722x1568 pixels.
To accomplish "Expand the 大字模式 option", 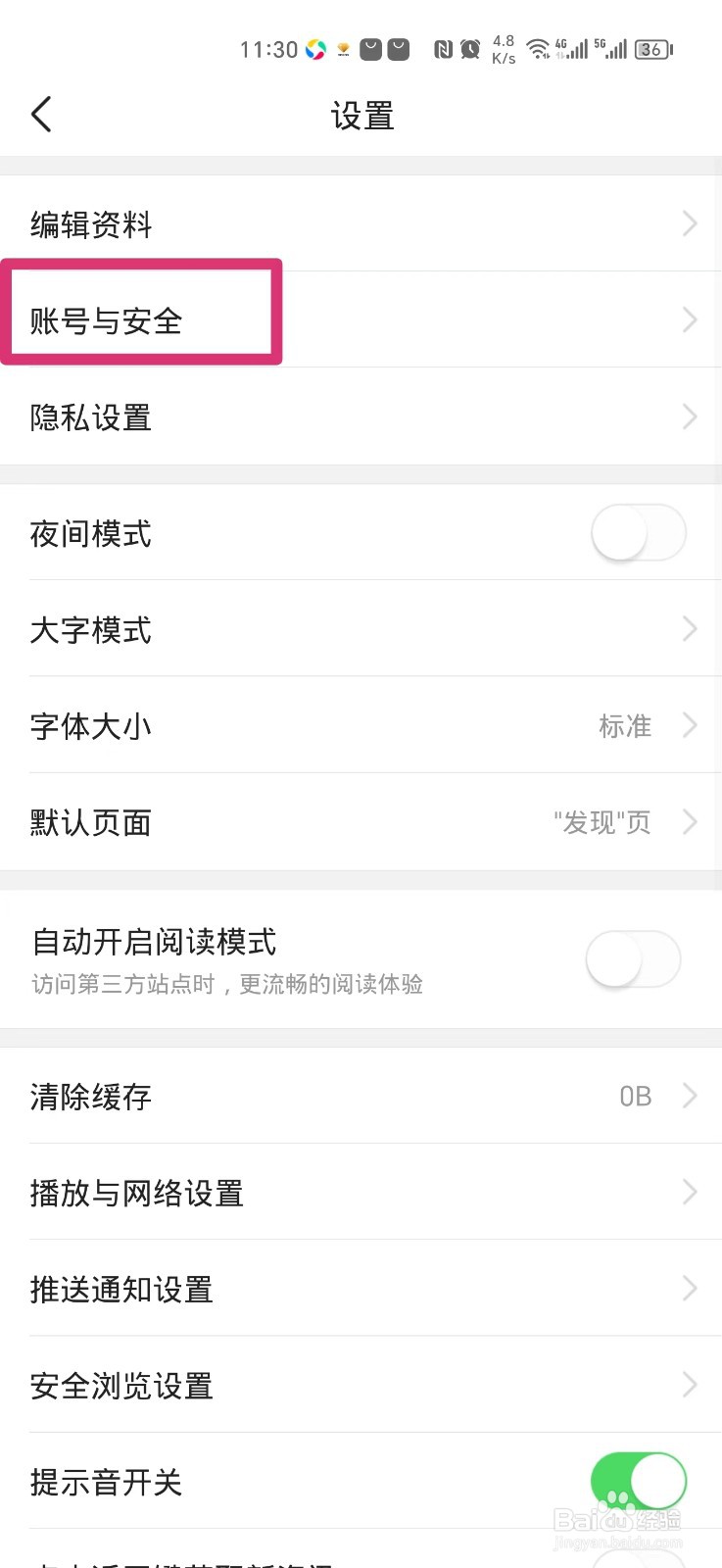I will coord(361,630).
